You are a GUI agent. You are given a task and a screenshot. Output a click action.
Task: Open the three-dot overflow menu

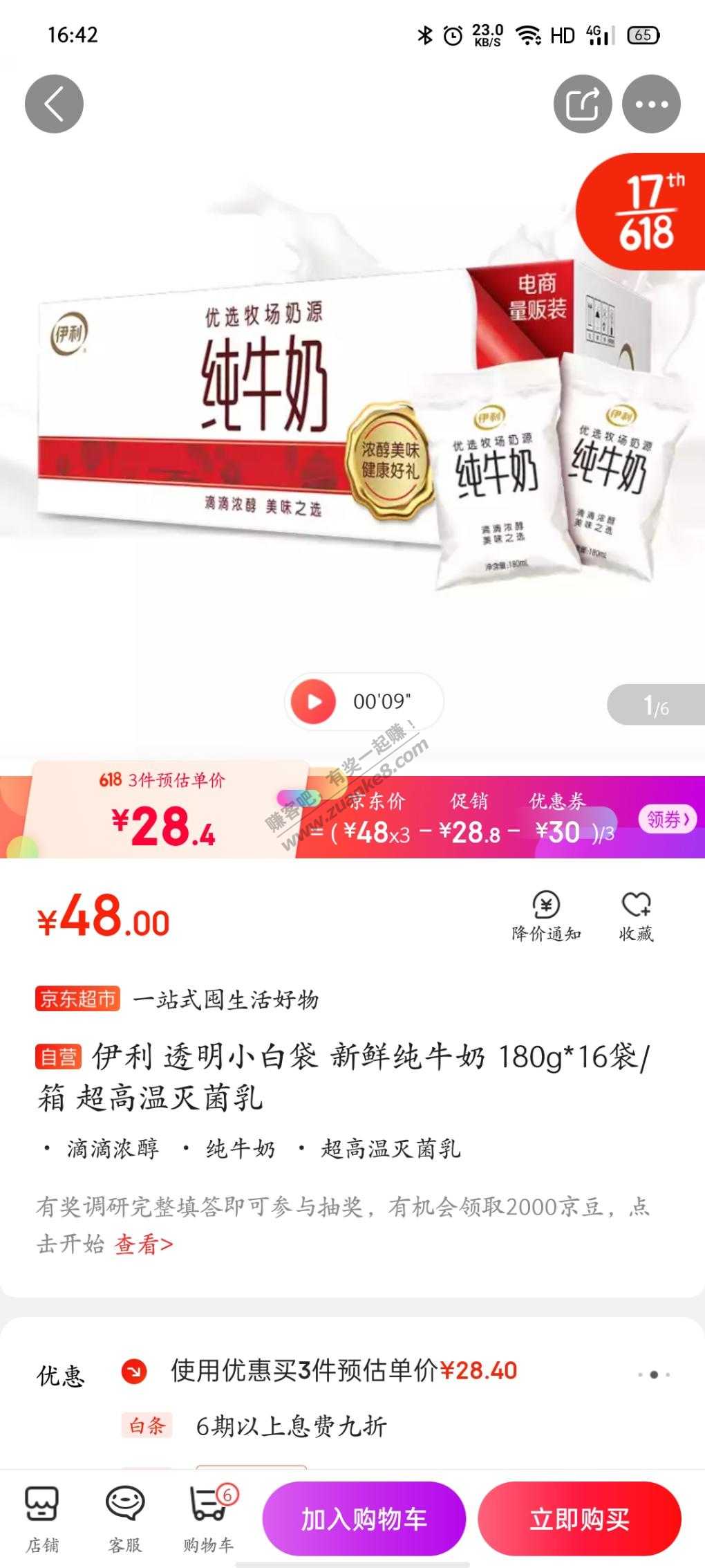click(651, 104)
